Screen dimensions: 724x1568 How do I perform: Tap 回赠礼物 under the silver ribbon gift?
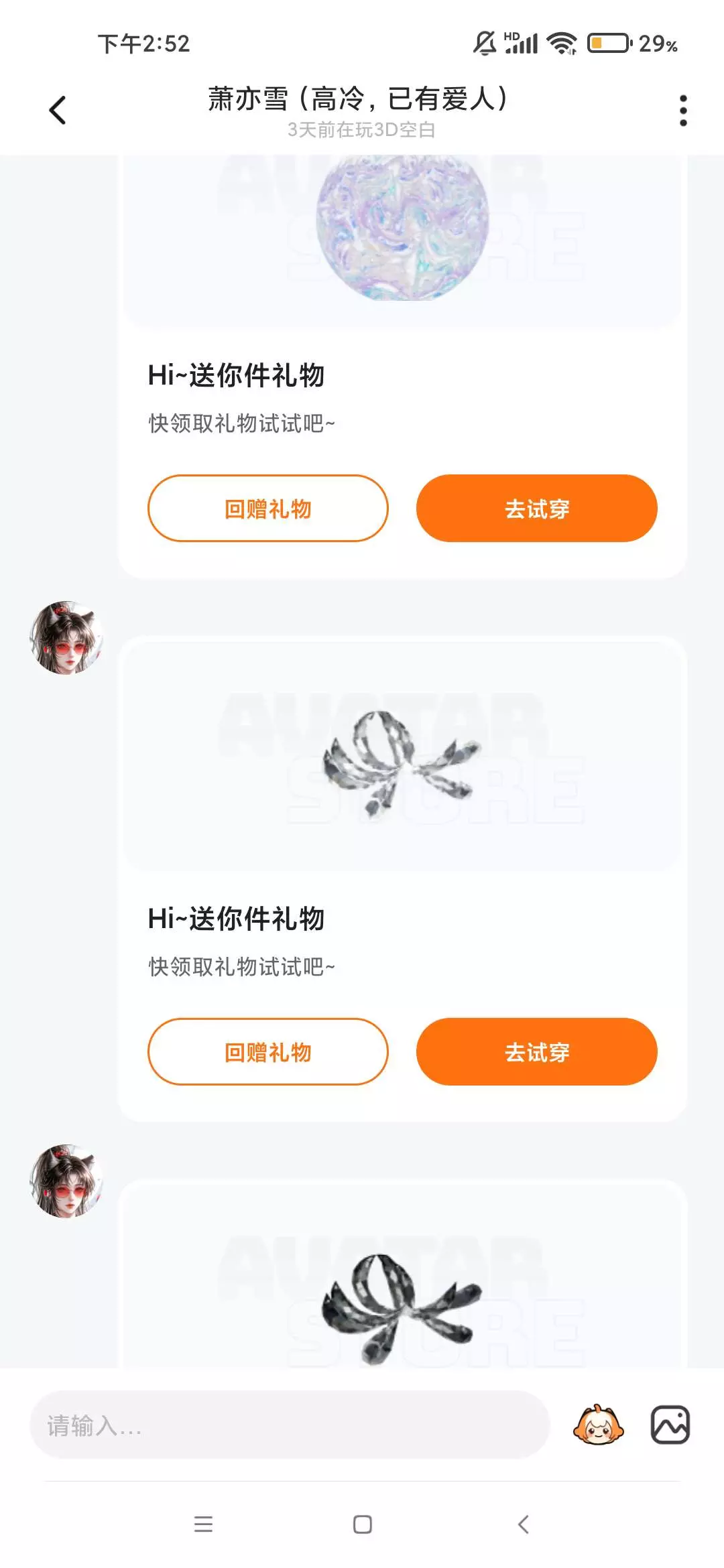pos(268,1052)
